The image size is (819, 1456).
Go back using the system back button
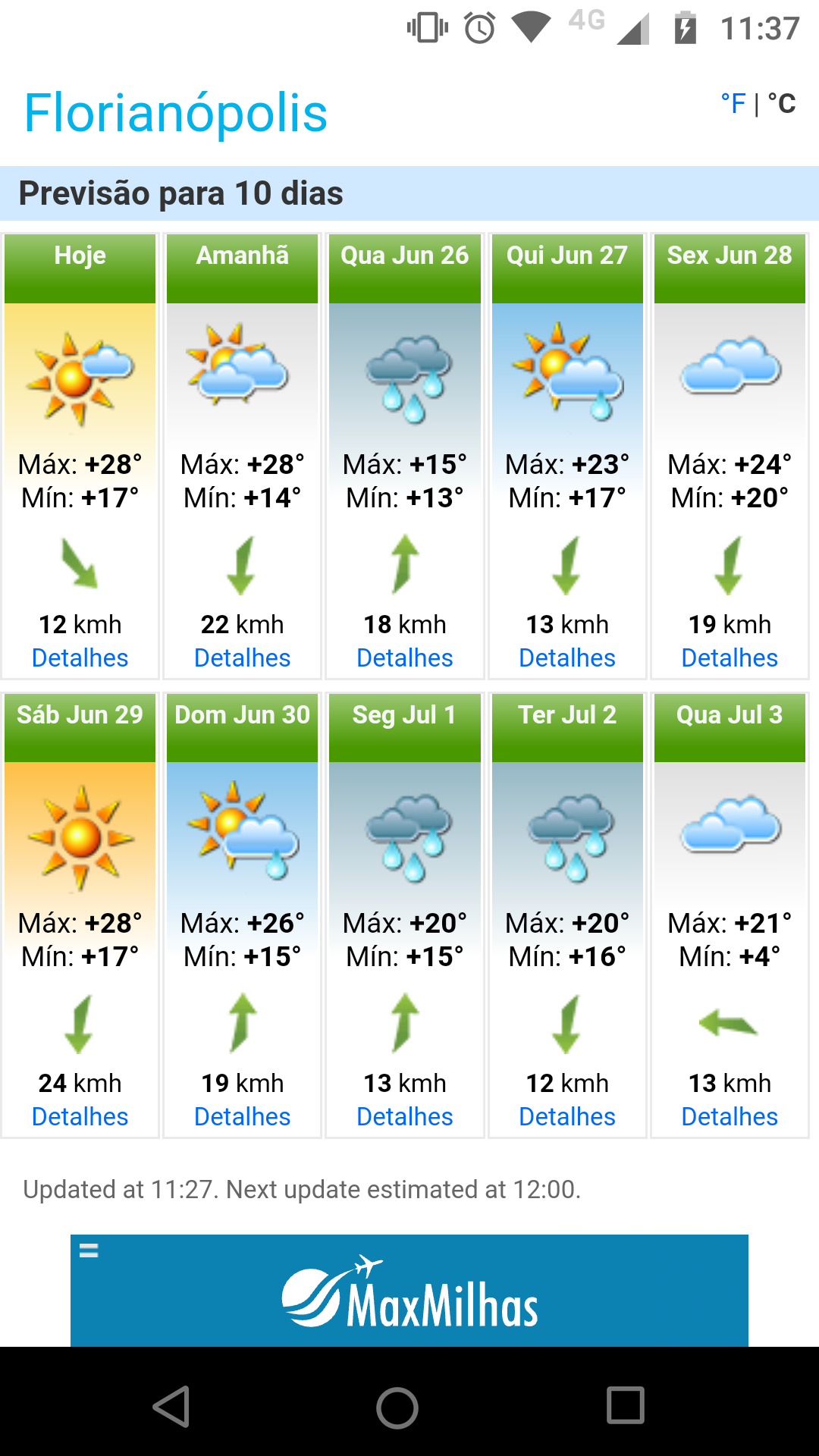click(x=171, y=1407)
